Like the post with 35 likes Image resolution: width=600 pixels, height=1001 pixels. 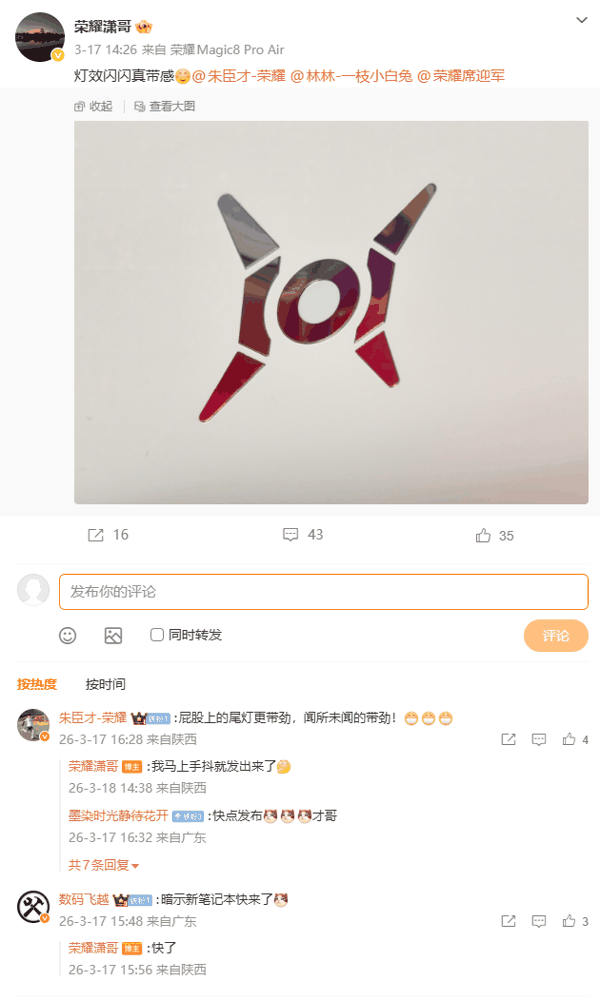pyautogui.click(x=495, y=536)
